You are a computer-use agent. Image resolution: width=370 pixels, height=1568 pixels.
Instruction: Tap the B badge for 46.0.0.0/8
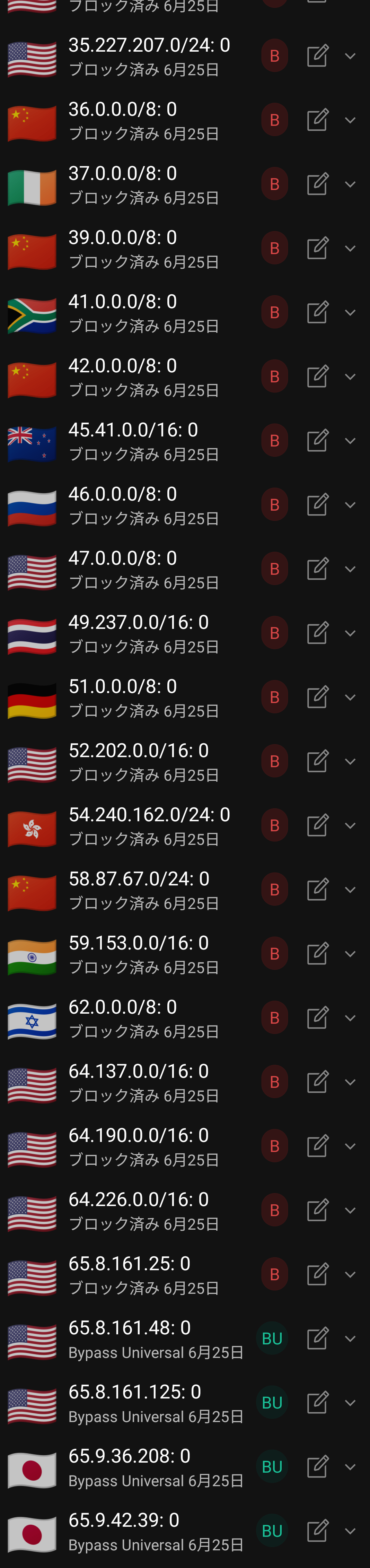coord(274,505)
